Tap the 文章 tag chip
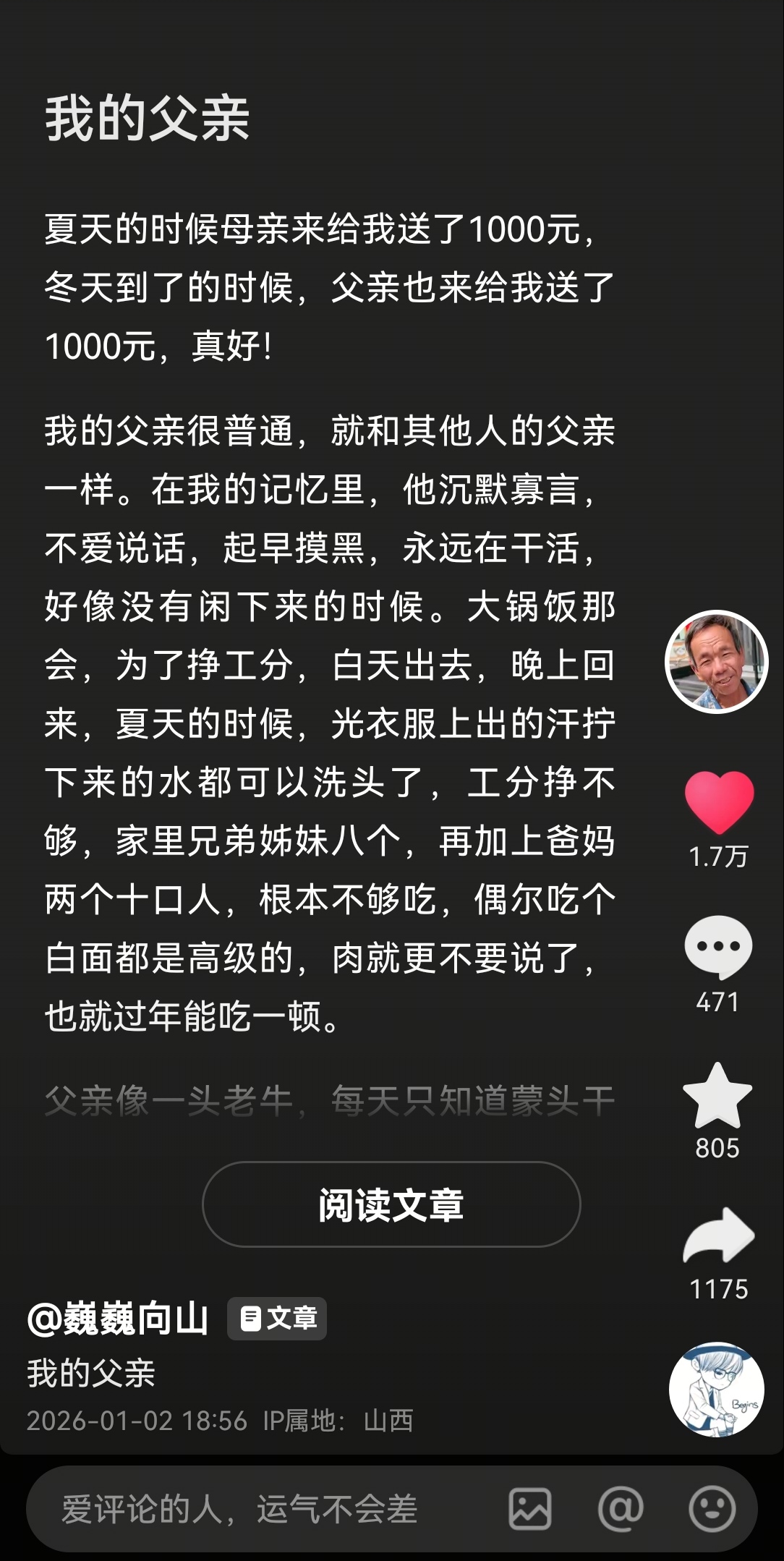 (x=278, y=1319)
